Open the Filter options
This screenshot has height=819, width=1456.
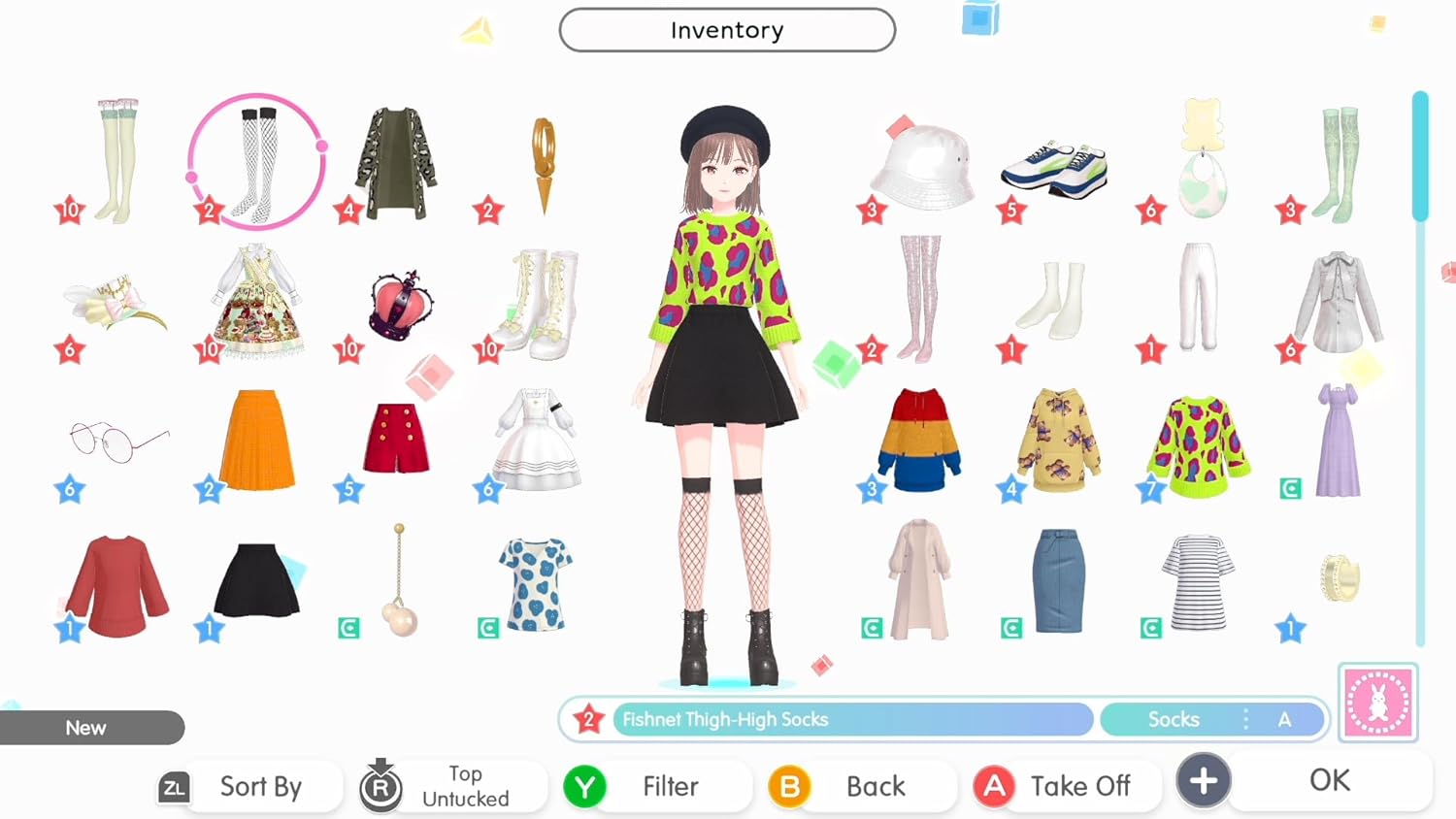pos(668,786)
